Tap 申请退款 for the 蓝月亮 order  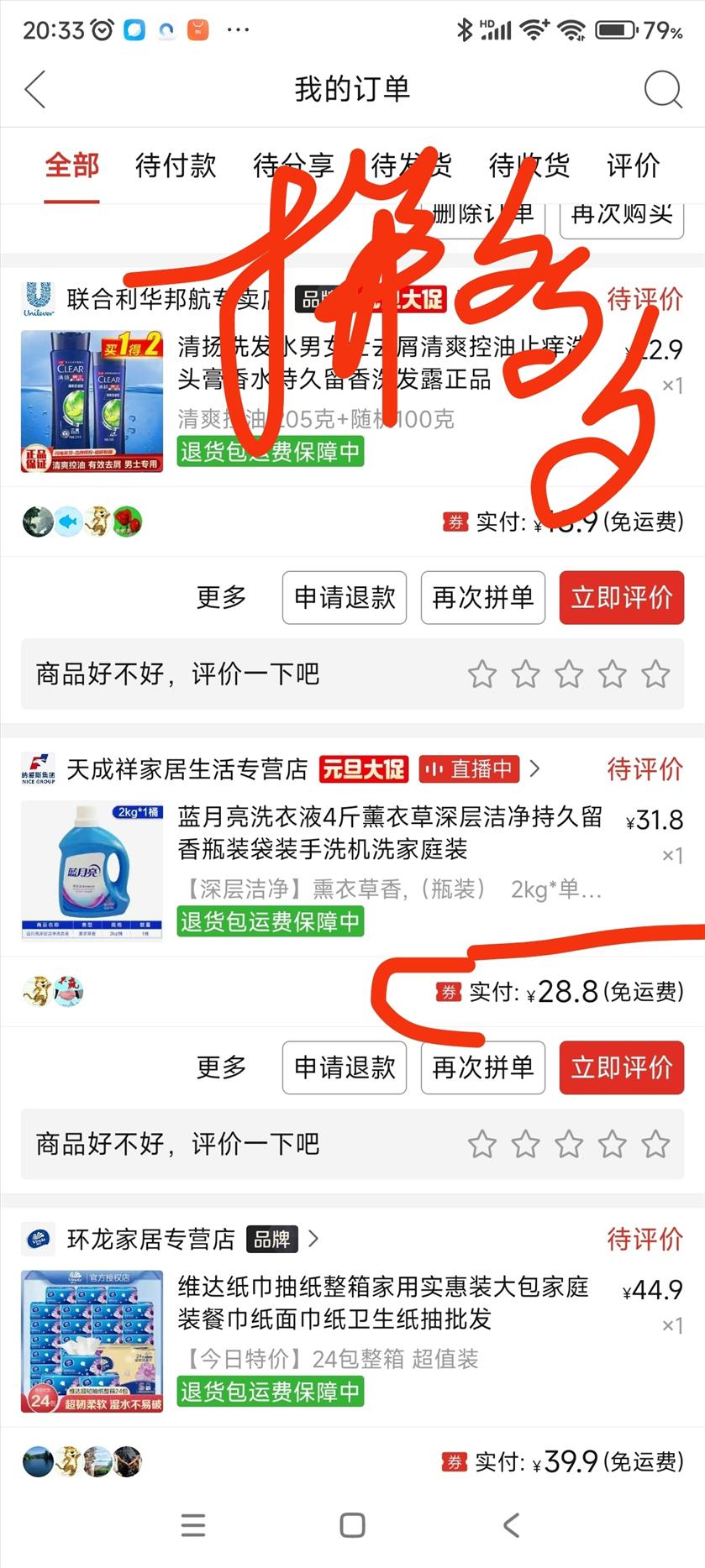(x=345, y=1067)
